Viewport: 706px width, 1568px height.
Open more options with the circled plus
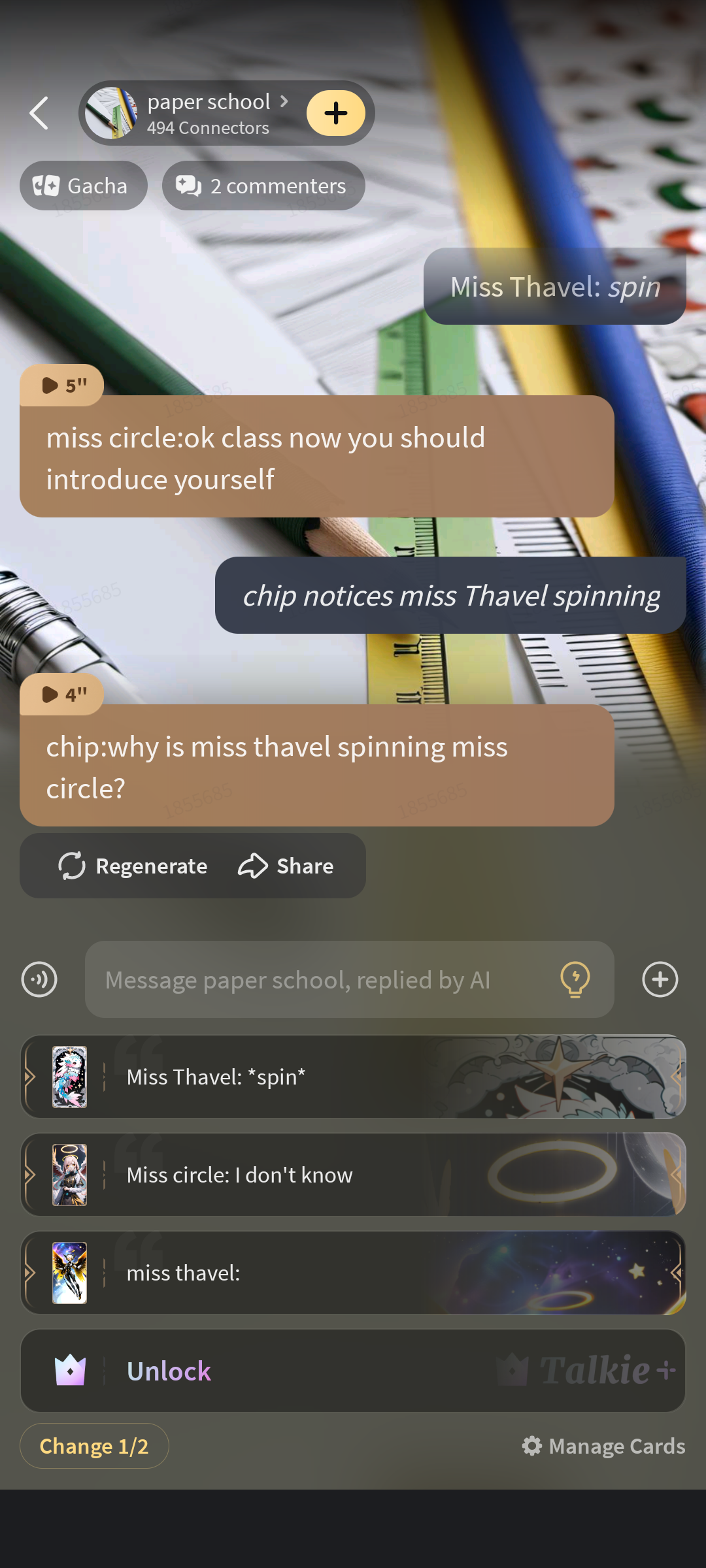[660, 979]
